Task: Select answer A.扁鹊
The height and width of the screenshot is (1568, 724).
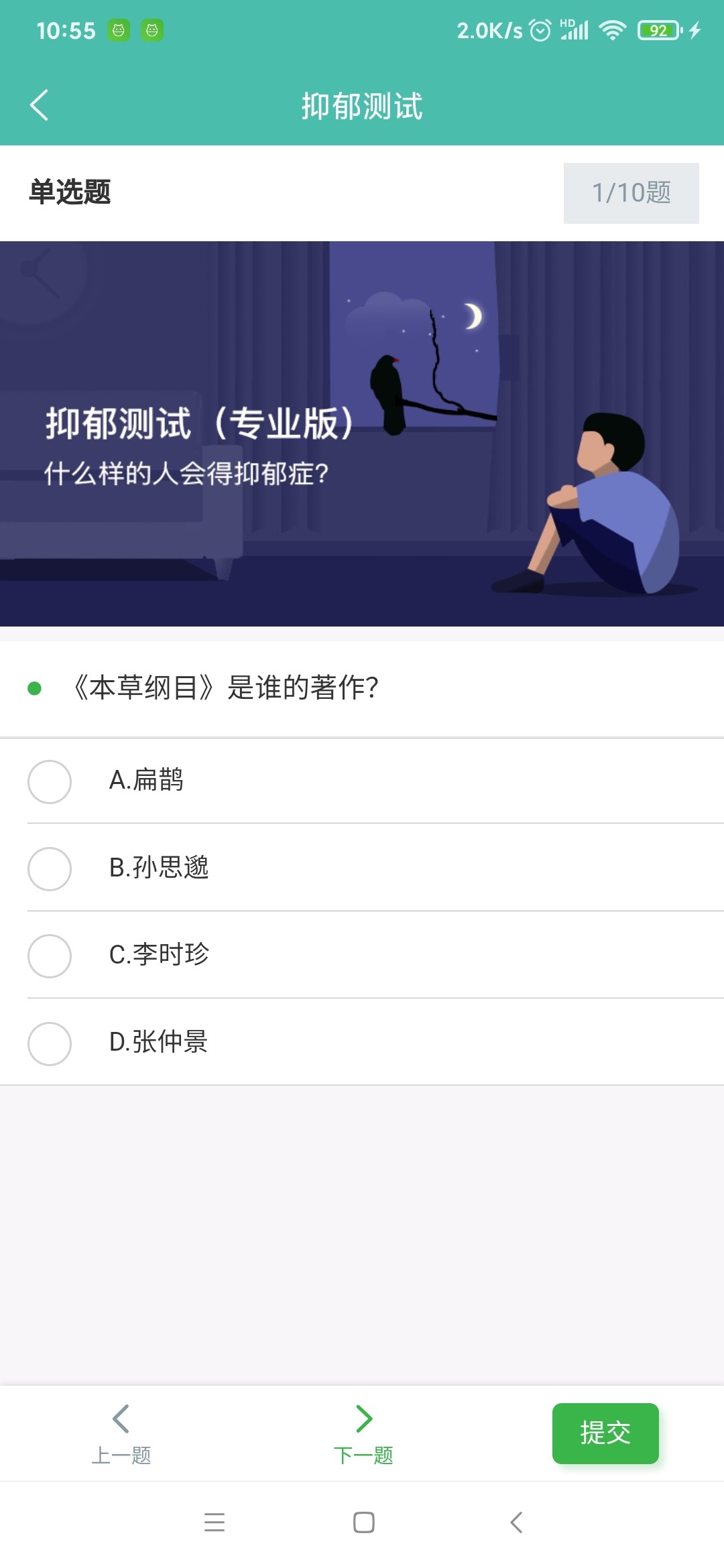Action: pyautogui.click(x=50, y=781)
